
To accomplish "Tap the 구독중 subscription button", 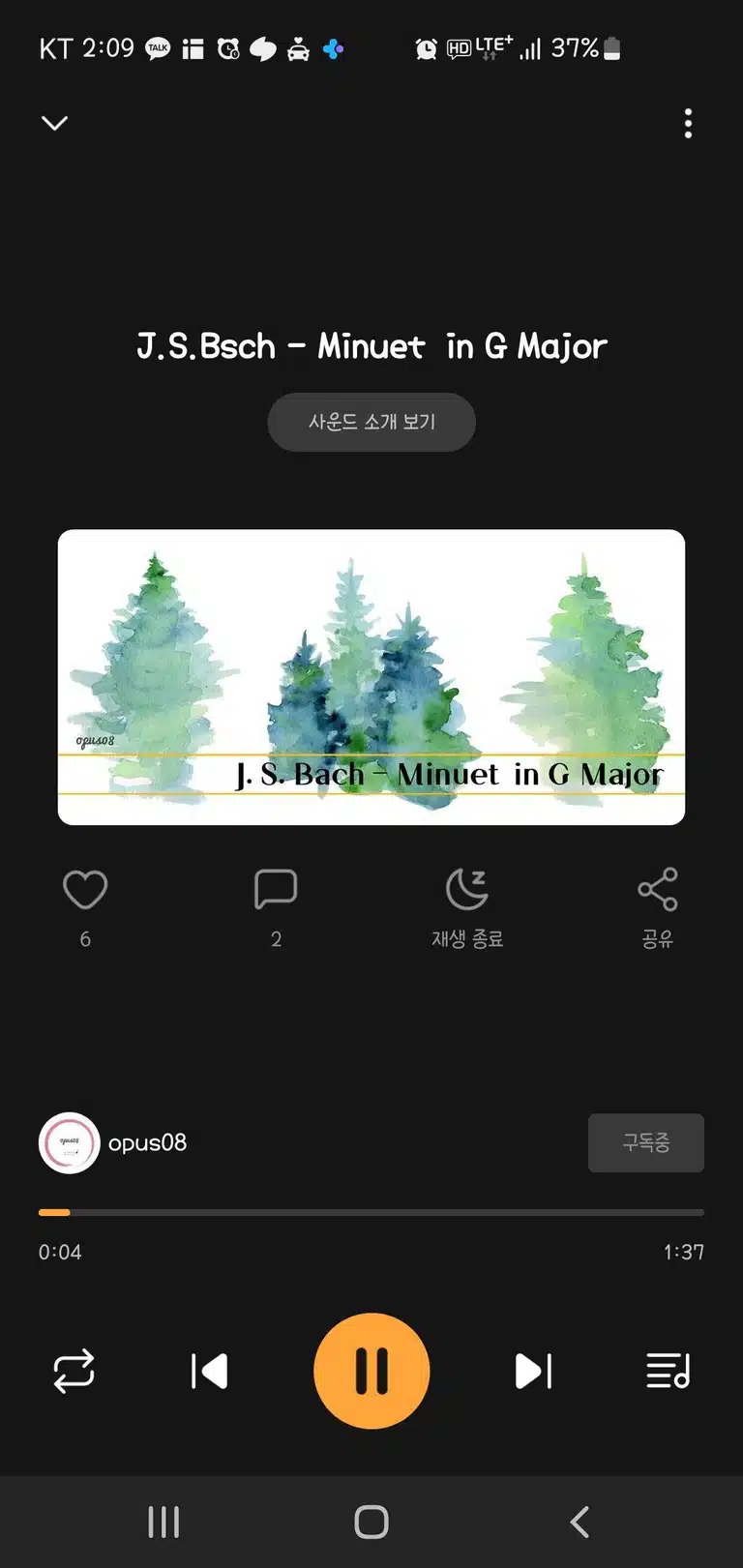I will pyautogui.click(x=646, y=1143).
